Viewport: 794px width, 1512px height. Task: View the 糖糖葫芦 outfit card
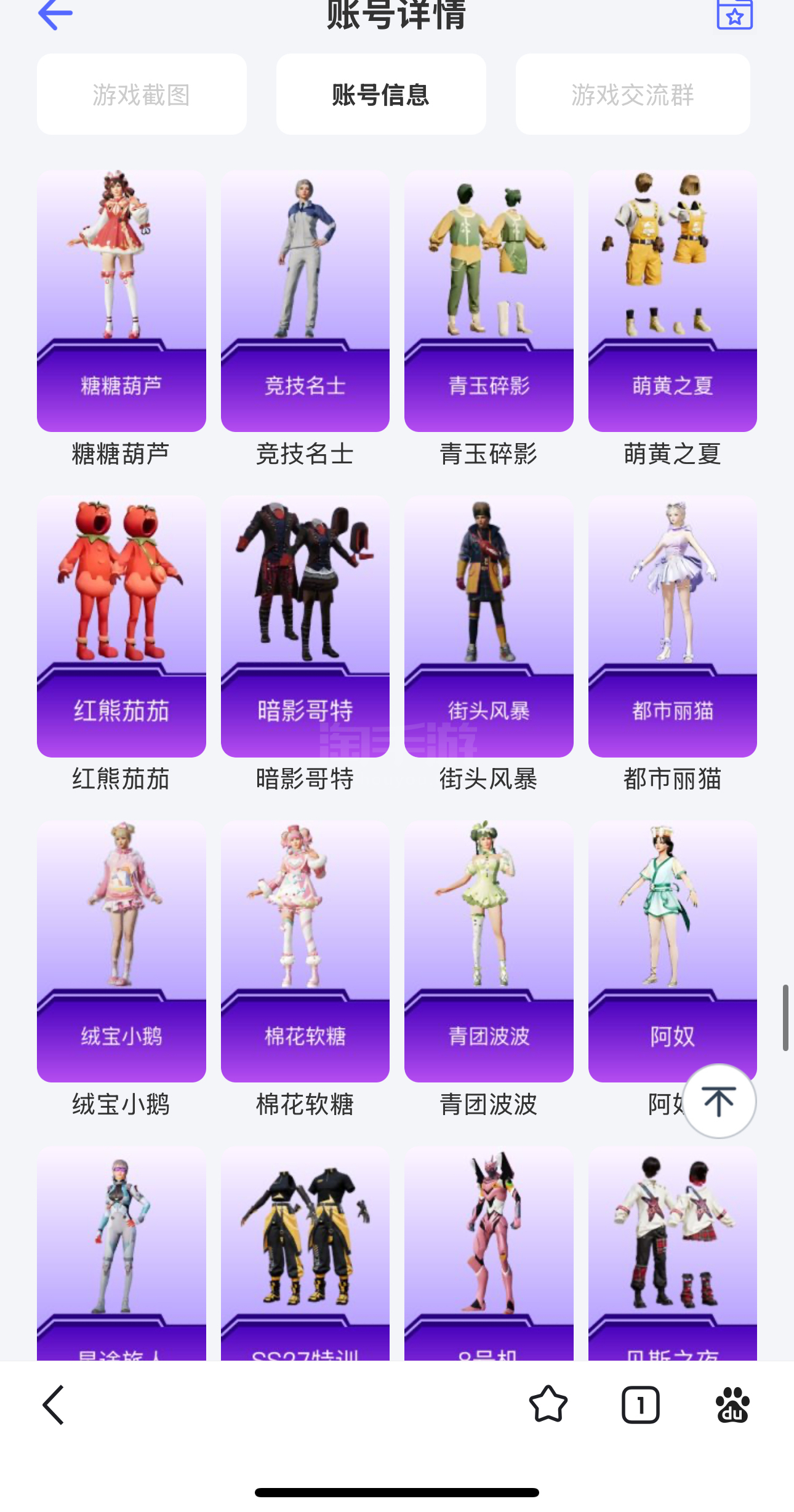121,301
